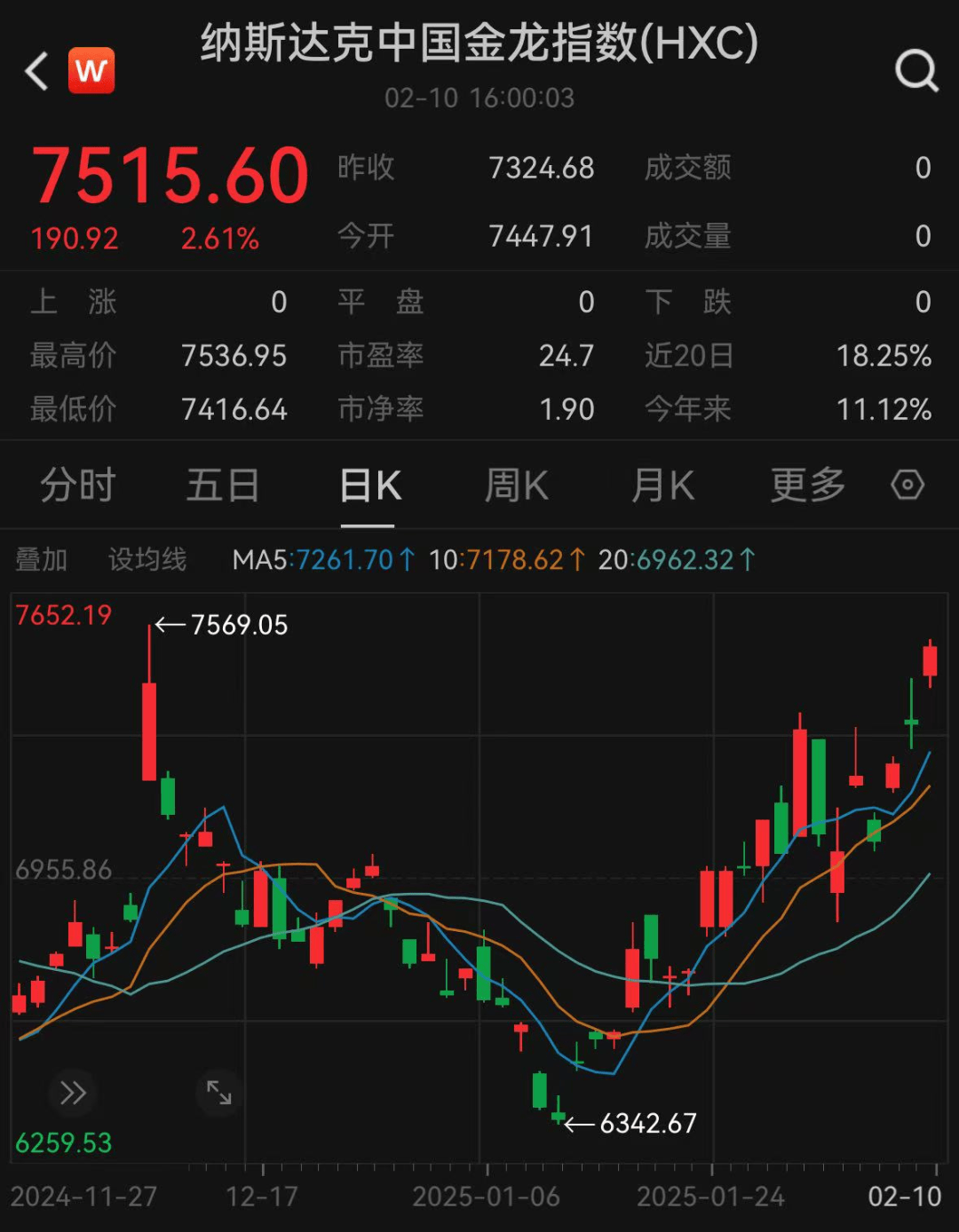This screenshot has height=1232, width=959.
Task: Open 设均线 moving average settings
Action: [147, 560]
